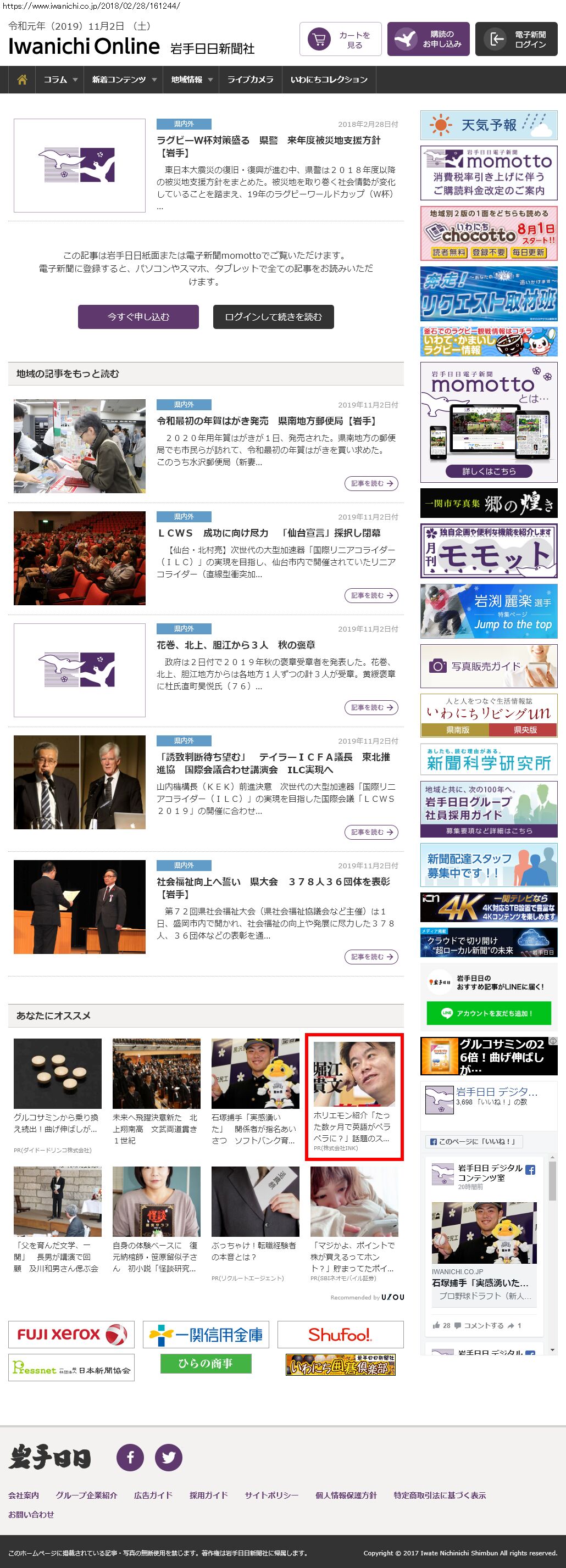
Task: Read the 年賀はがき発売 article via 記事を読む
Action: tap(371, 483)
